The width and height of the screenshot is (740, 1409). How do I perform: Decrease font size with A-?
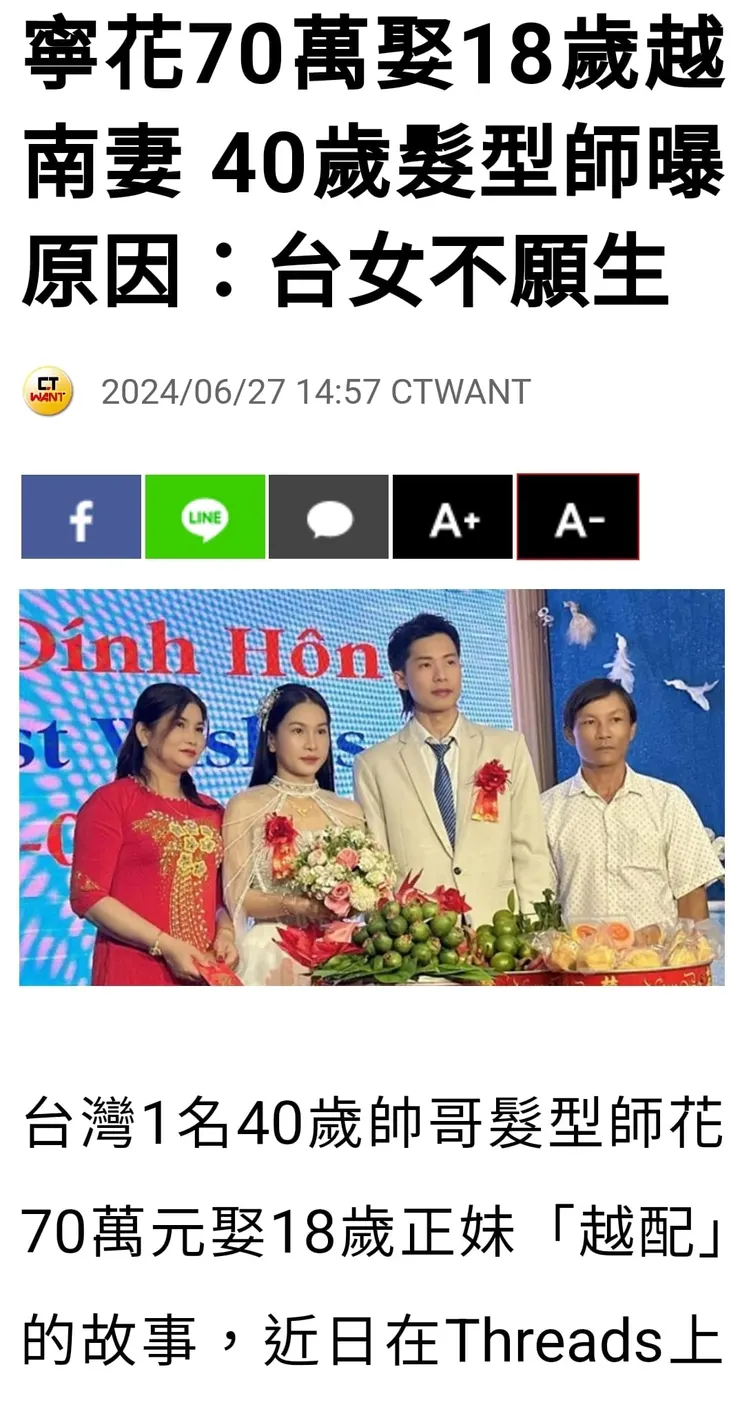[578, 517]
